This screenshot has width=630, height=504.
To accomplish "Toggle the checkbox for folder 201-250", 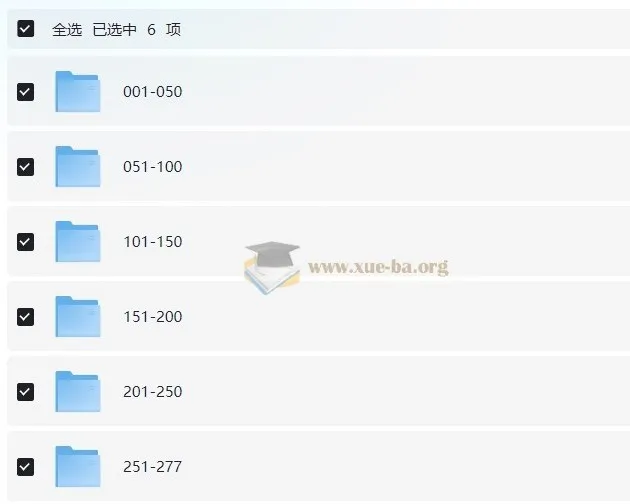I will pyautogui.click(x=26, y=392).
